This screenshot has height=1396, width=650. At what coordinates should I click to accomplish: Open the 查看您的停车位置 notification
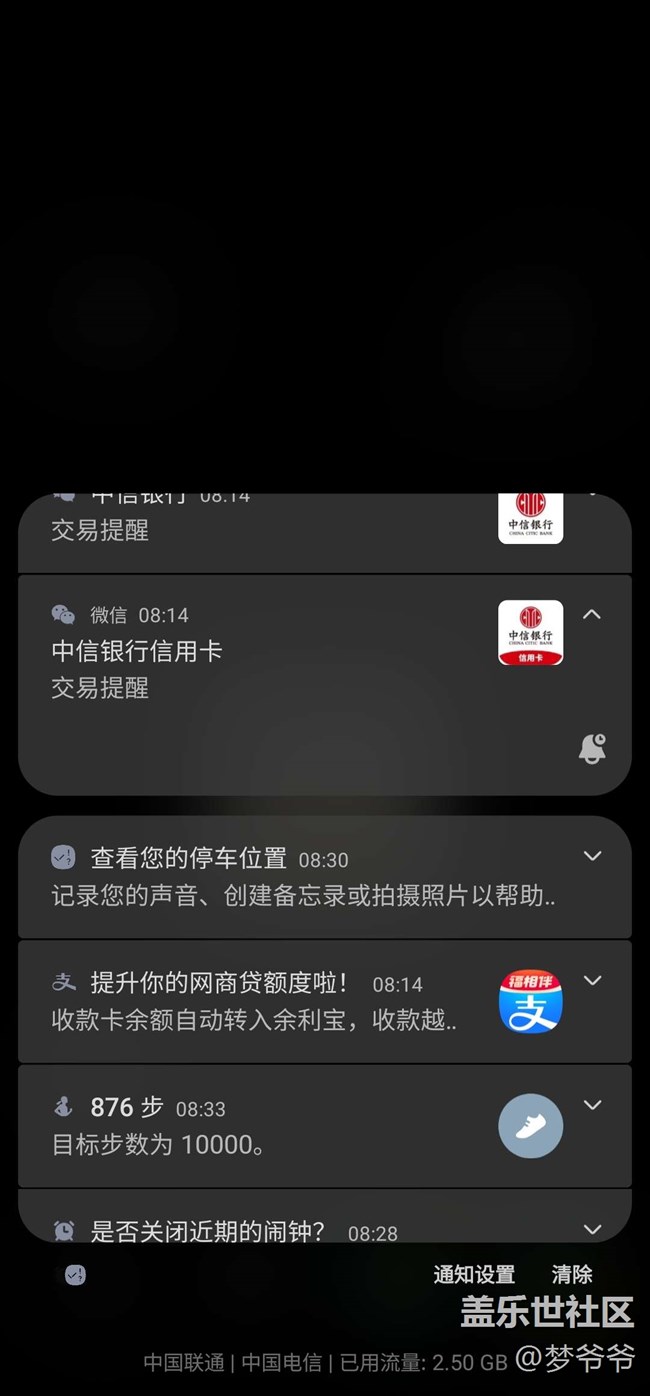coord(325,877)
